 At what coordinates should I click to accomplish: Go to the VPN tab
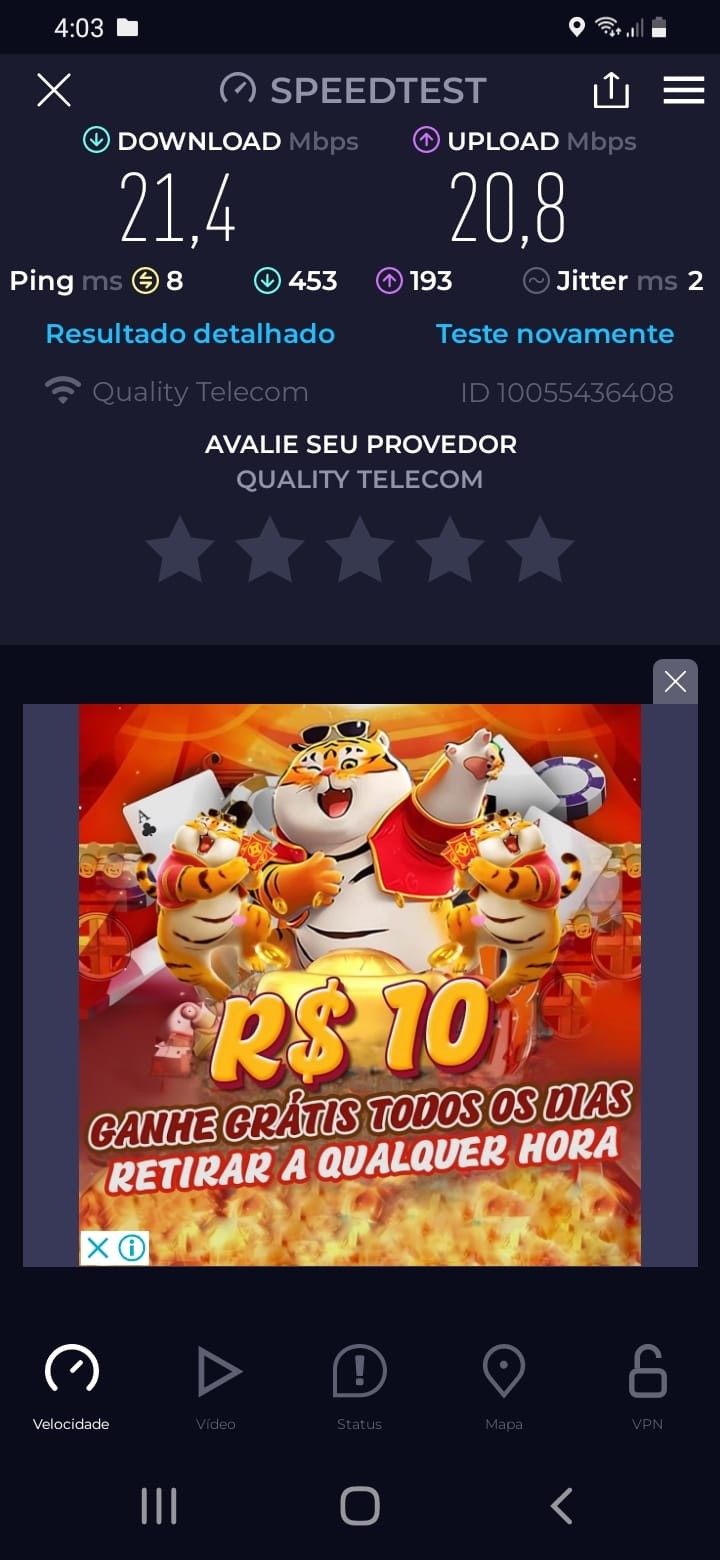coord(647,1385)
